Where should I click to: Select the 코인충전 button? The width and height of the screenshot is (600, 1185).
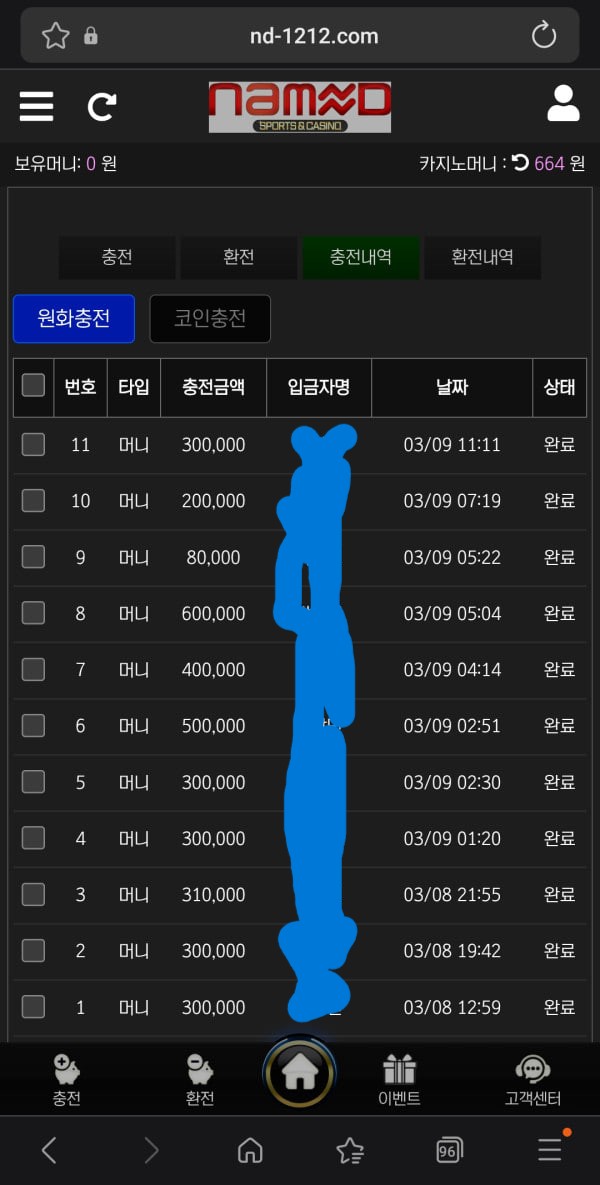[210, 318]
